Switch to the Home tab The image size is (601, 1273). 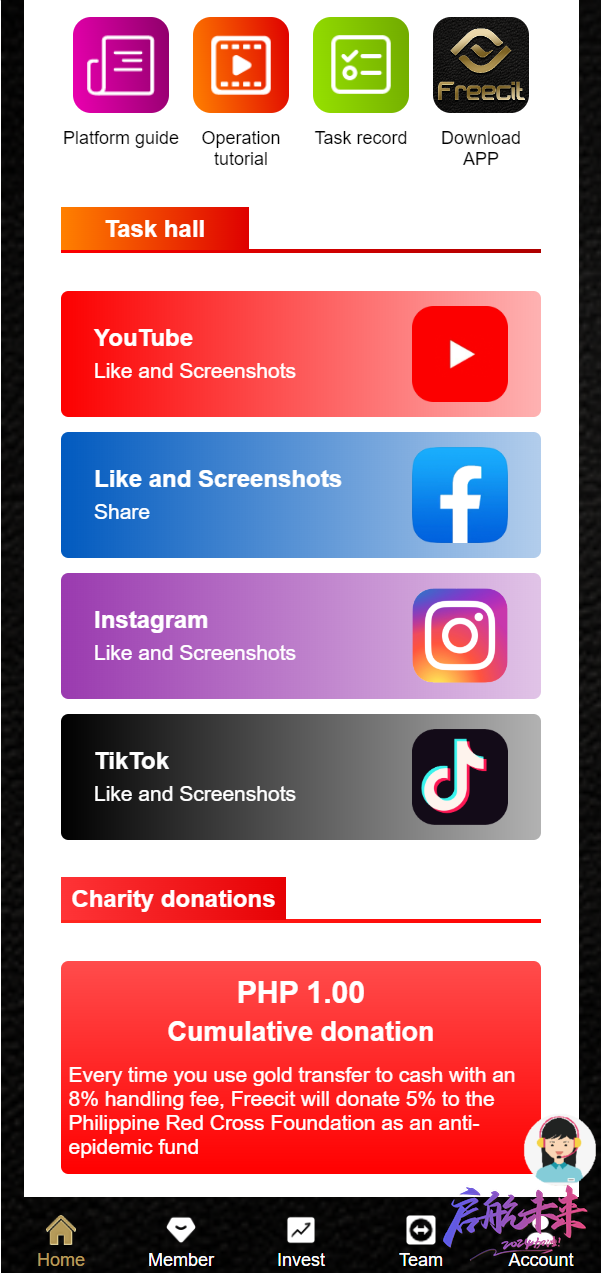coord(61,1242)
